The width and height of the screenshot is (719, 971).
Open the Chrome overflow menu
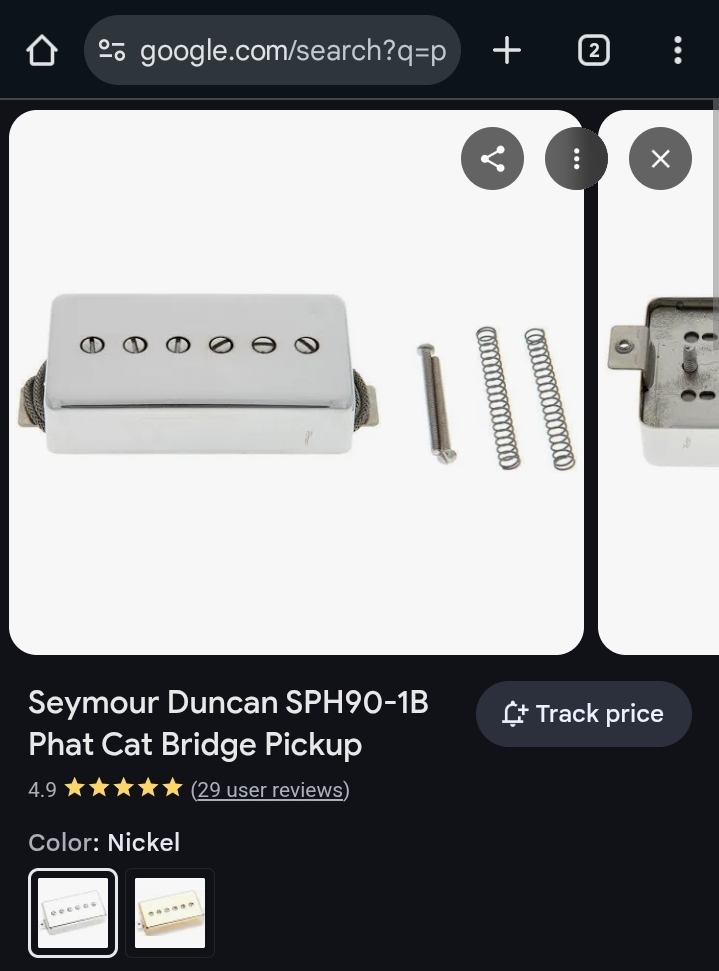pos(678,50)
